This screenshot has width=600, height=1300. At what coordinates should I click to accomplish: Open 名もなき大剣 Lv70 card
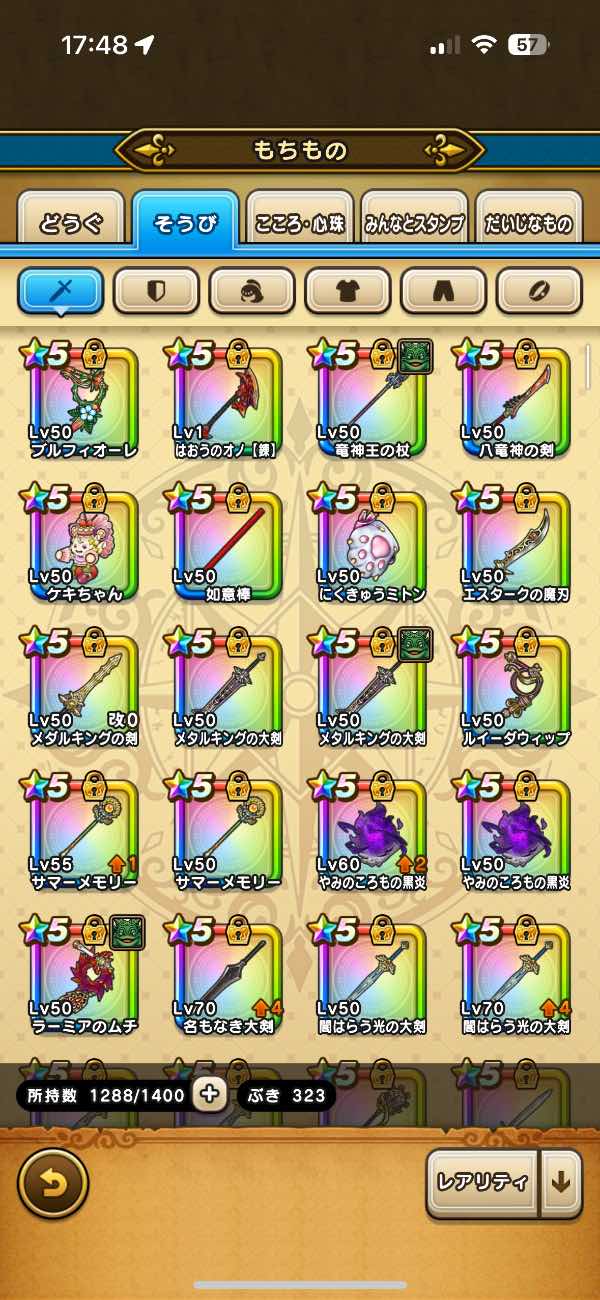tap(227, 978)
